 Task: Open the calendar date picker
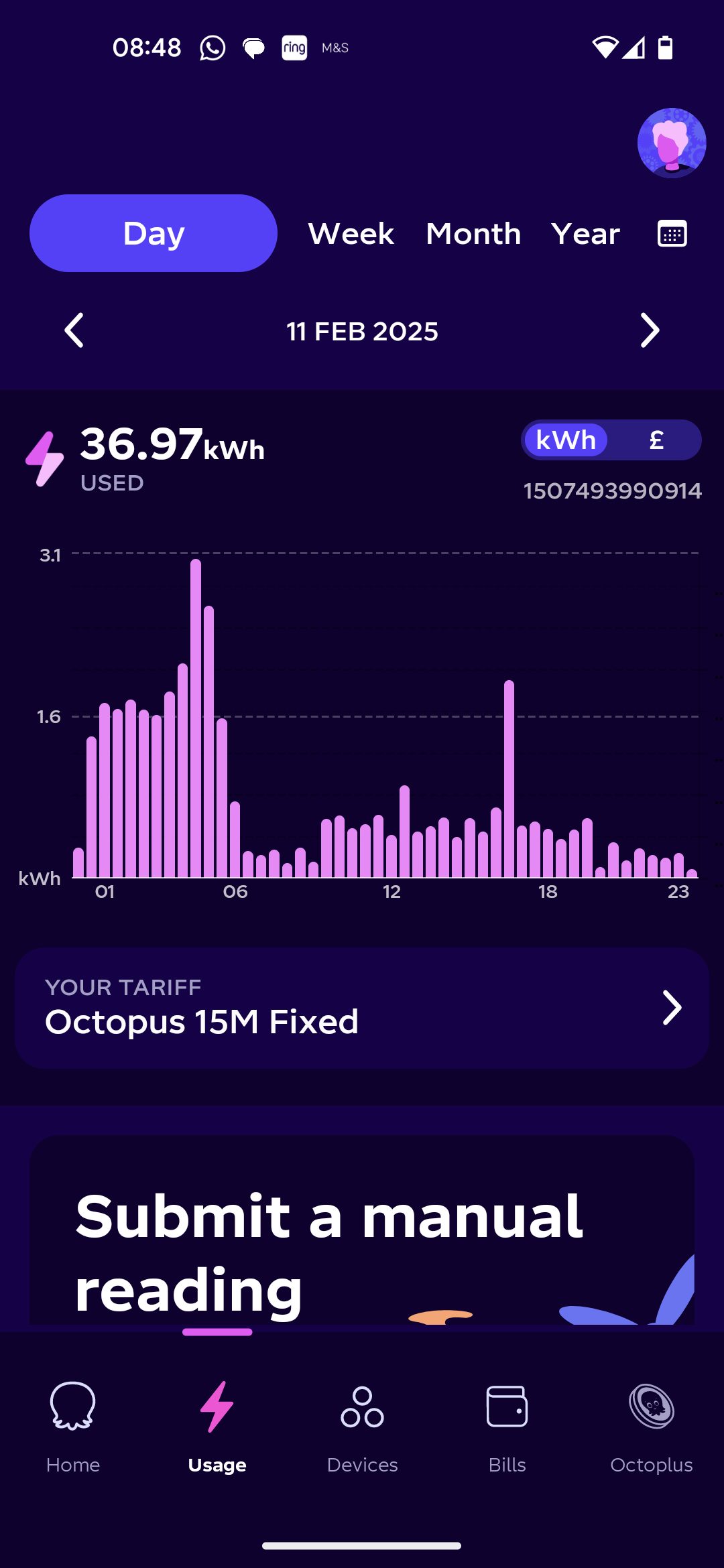[x=672, y=234]
